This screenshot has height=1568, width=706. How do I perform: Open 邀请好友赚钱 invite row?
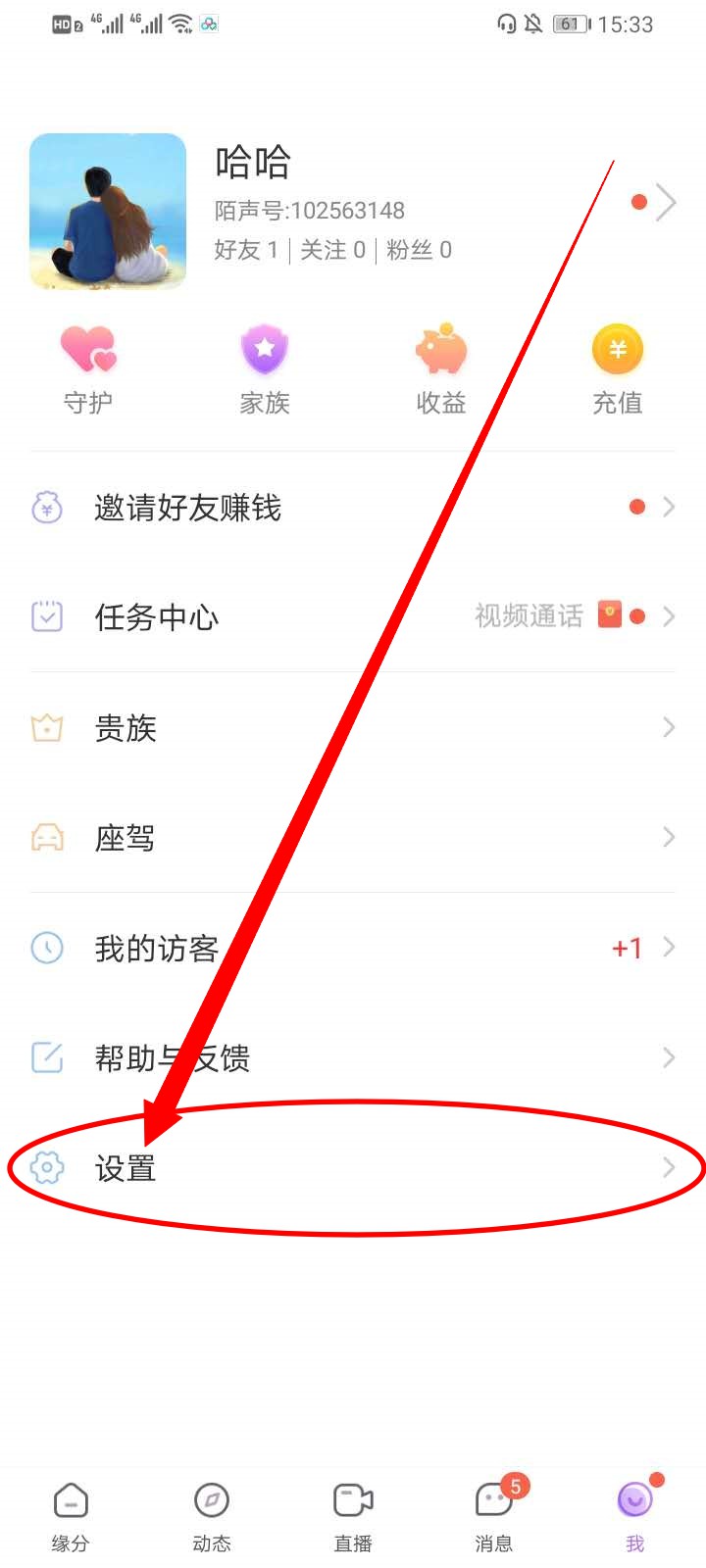[x=353, y=508]
